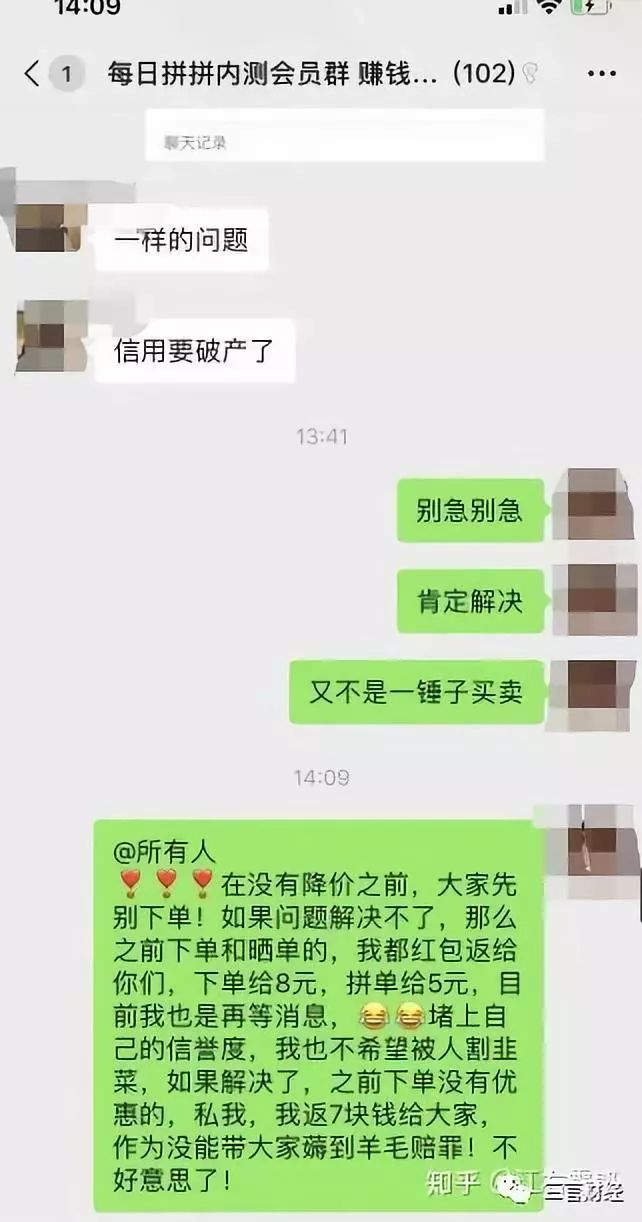Go back to the chat list

(33, 73)
